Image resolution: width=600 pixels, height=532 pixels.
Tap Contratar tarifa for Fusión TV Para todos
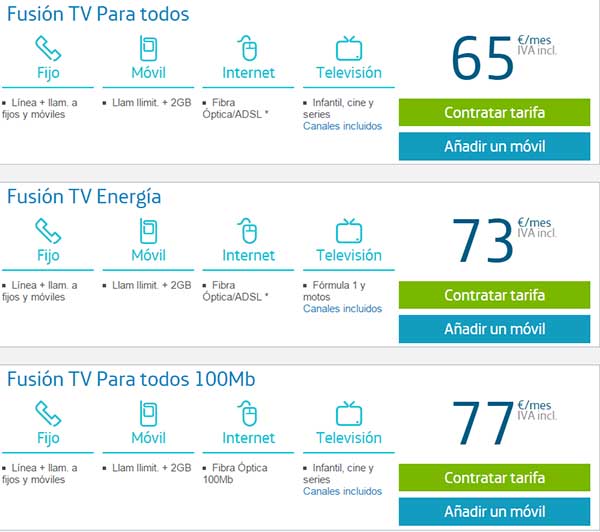click(x=494, y=112)
